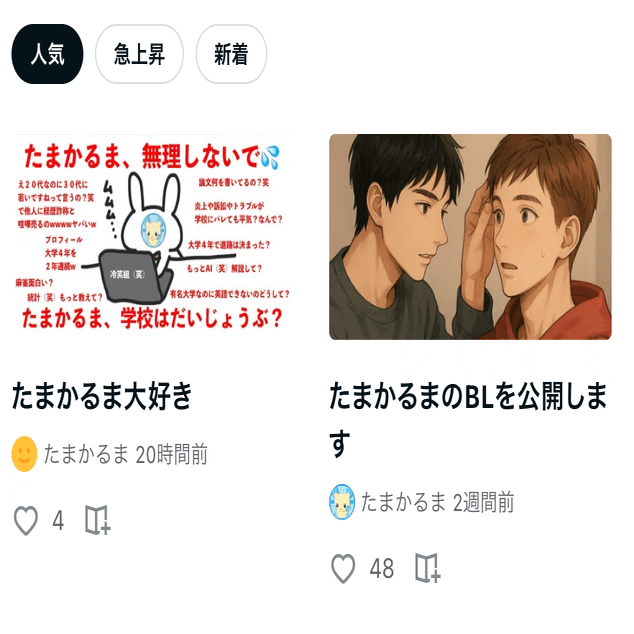The height and width of the screenshot is (634, 634).
Task: Switch to the 急上昇 tab
Action: point(139,54)
